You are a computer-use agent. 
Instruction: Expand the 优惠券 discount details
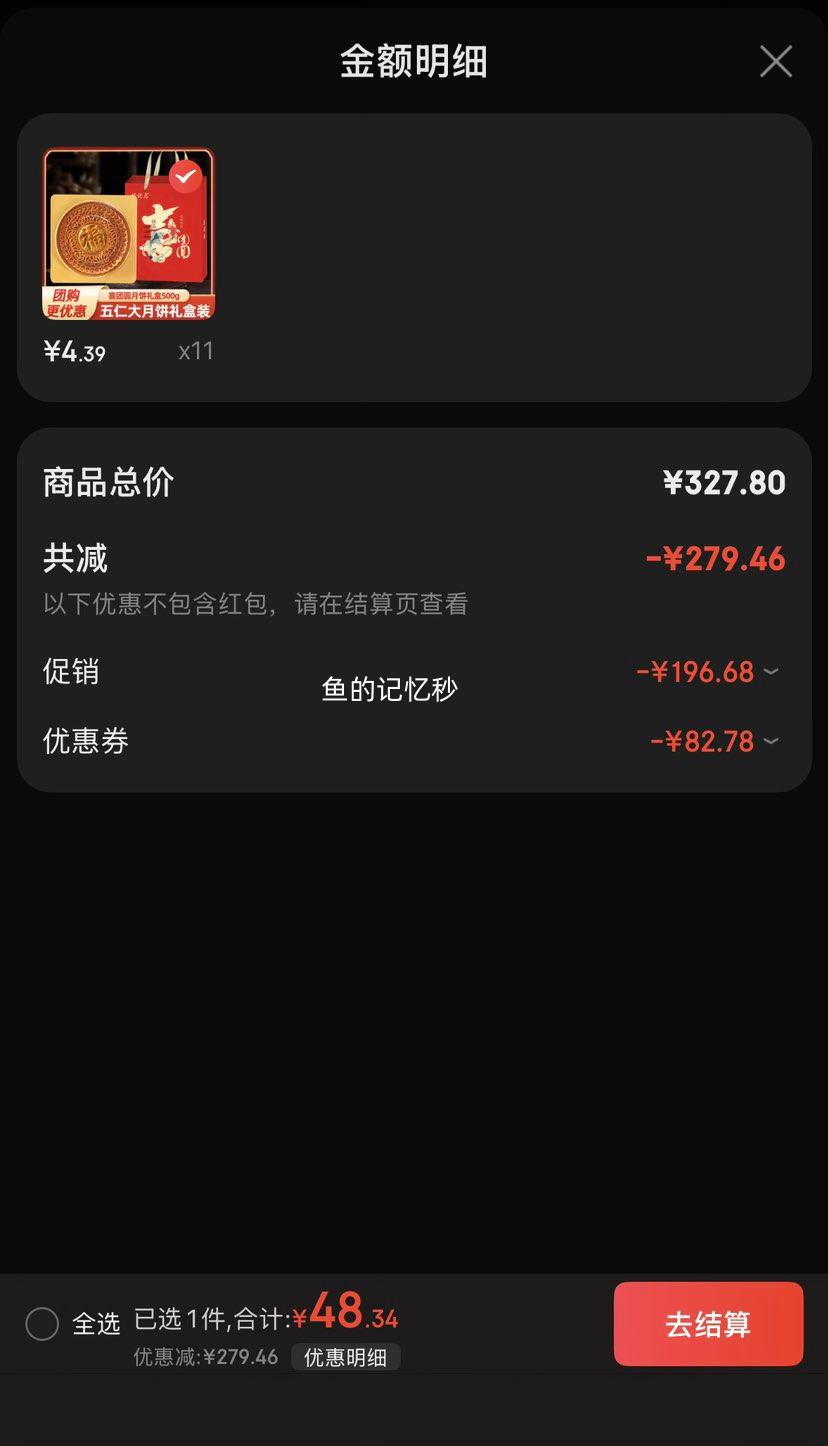(x=770, y=741)
